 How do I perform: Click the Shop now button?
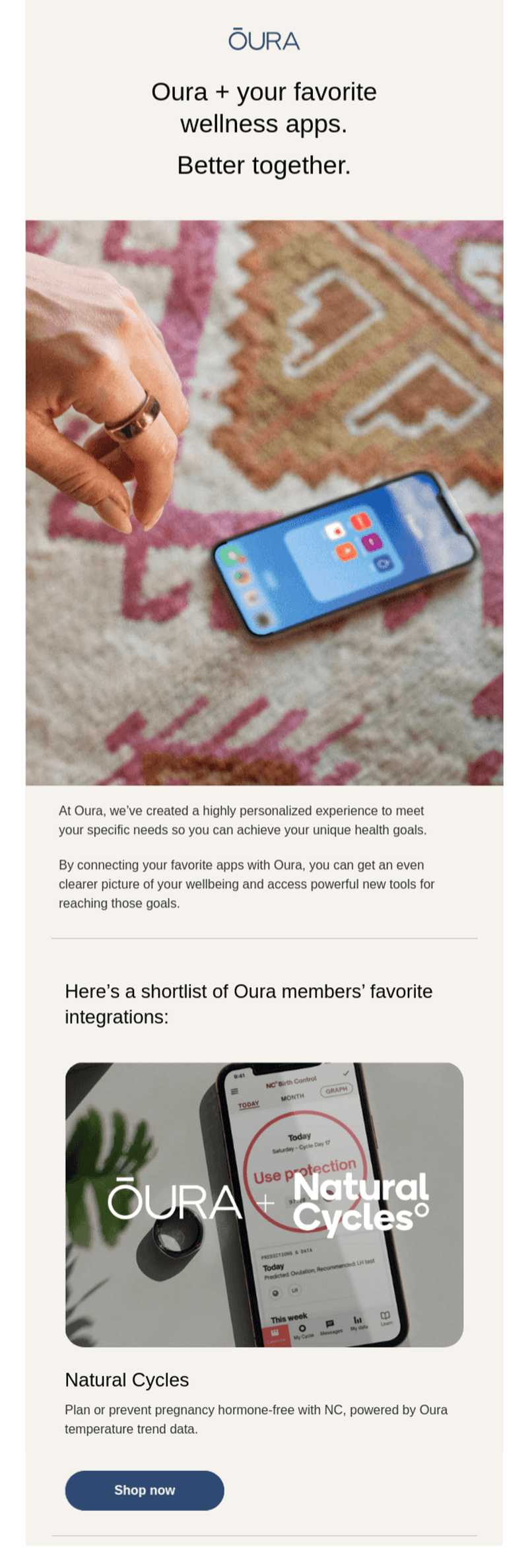pyautogui.click(x=144, y=1490)
